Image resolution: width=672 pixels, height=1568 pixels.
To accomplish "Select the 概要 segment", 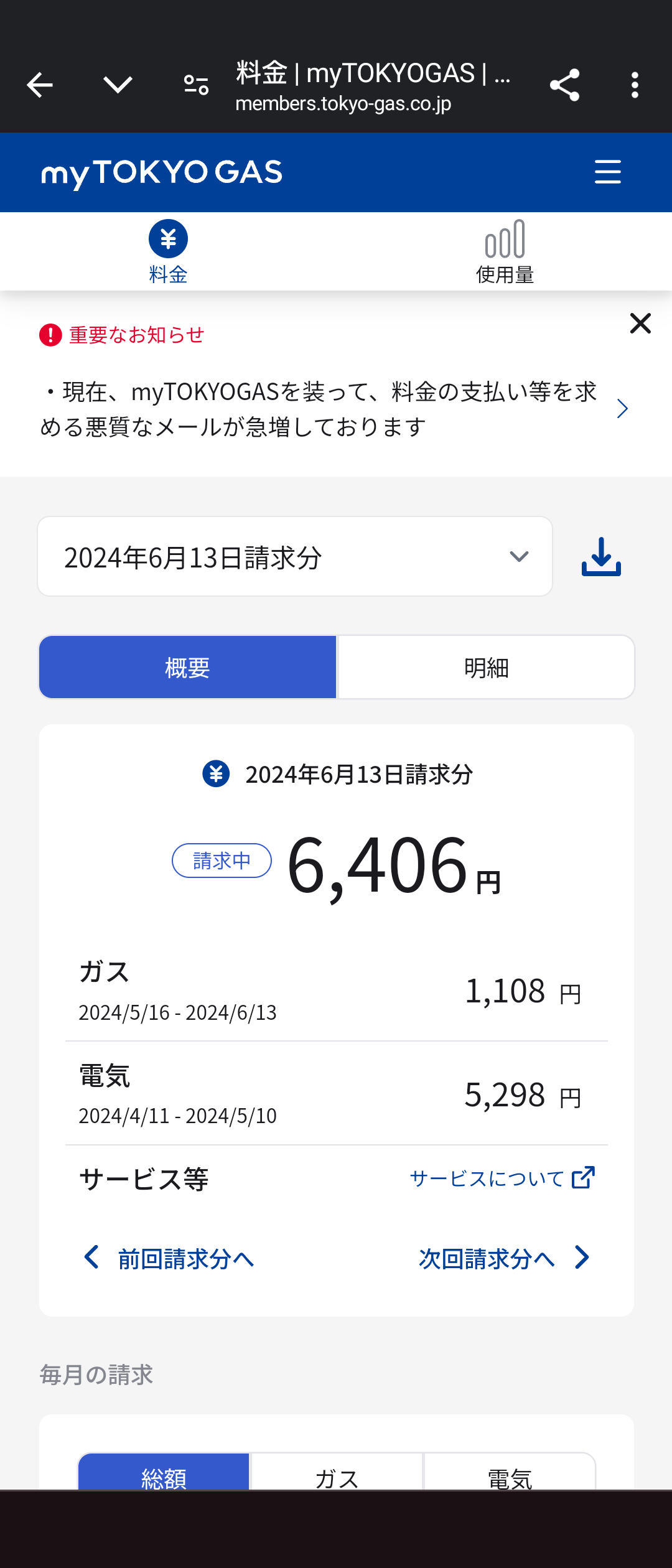I will pyautogui.click(x=187, y=668).
